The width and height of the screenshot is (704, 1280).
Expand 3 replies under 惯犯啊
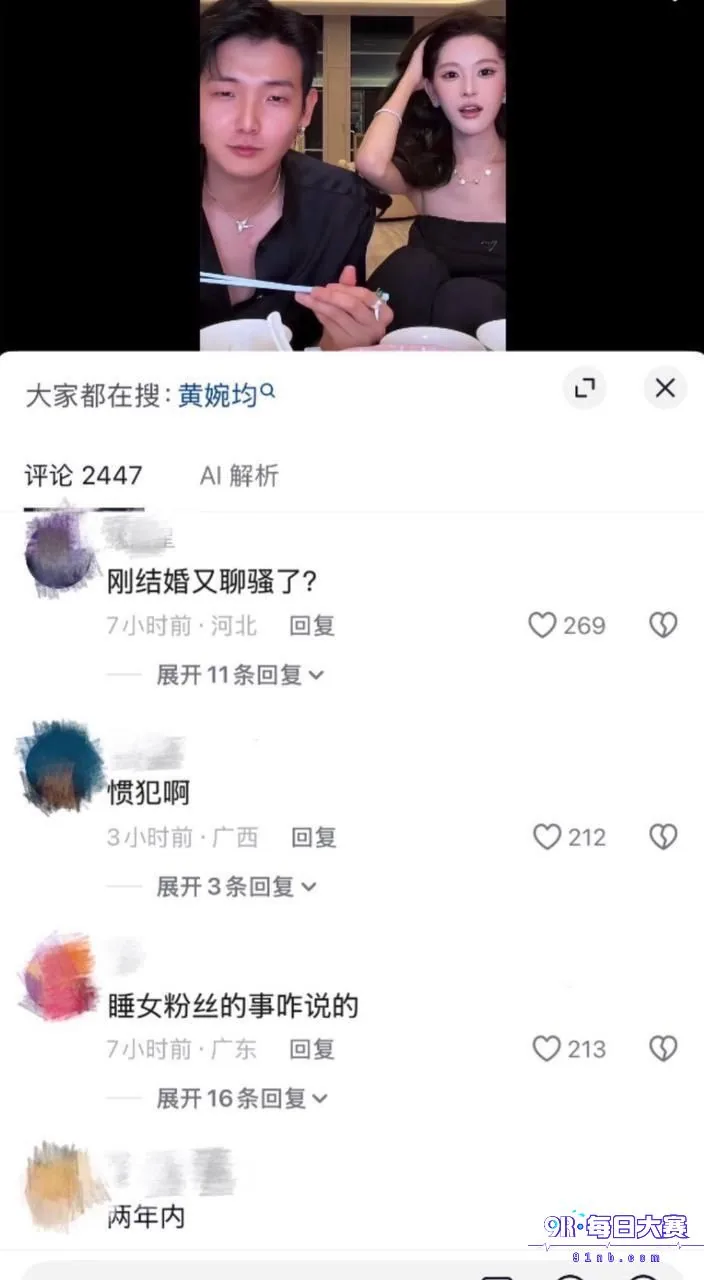[x=236, y=886]
